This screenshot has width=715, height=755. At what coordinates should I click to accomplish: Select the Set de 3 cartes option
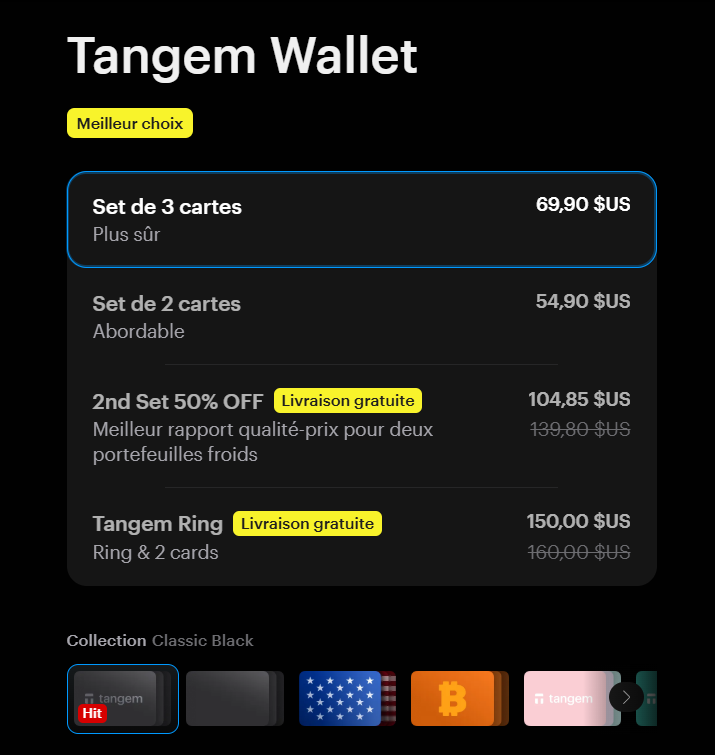click(361, 219)
